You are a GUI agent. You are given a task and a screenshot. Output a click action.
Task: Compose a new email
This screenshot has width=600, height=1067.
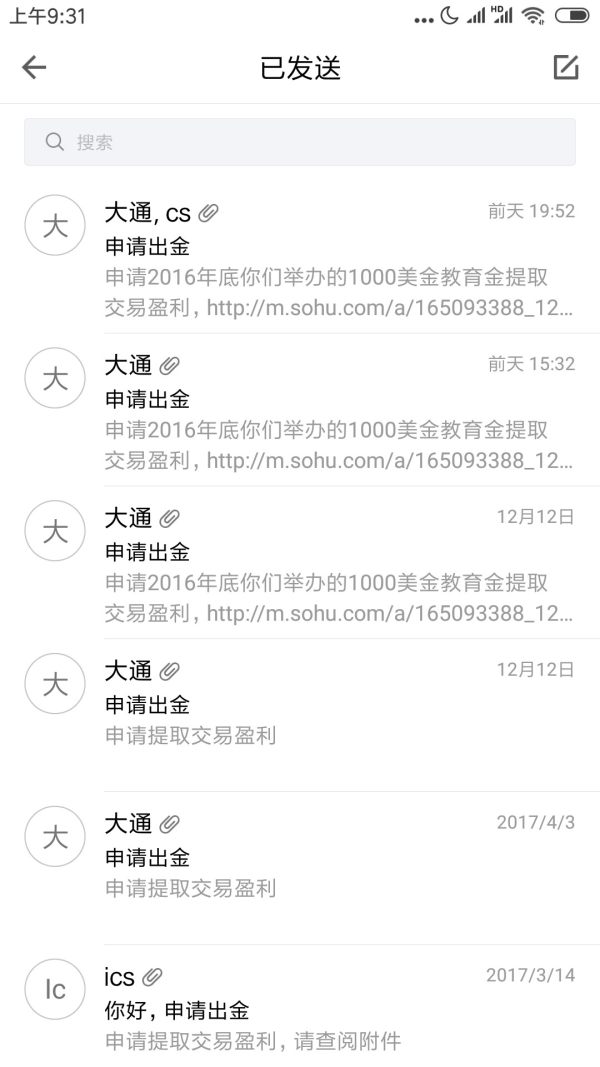566,67
